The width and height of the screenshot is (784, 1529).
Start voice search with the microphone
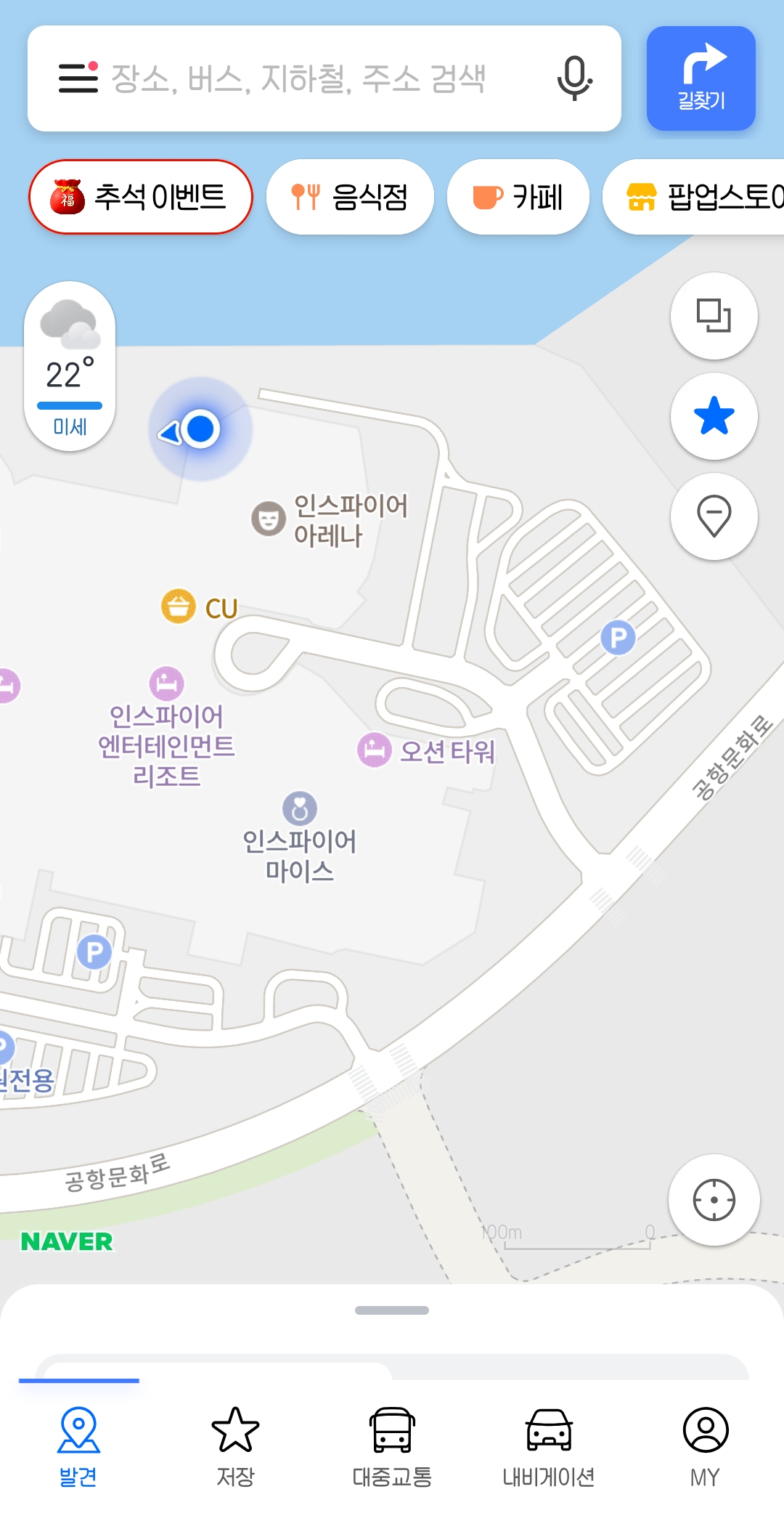point(574,78)
